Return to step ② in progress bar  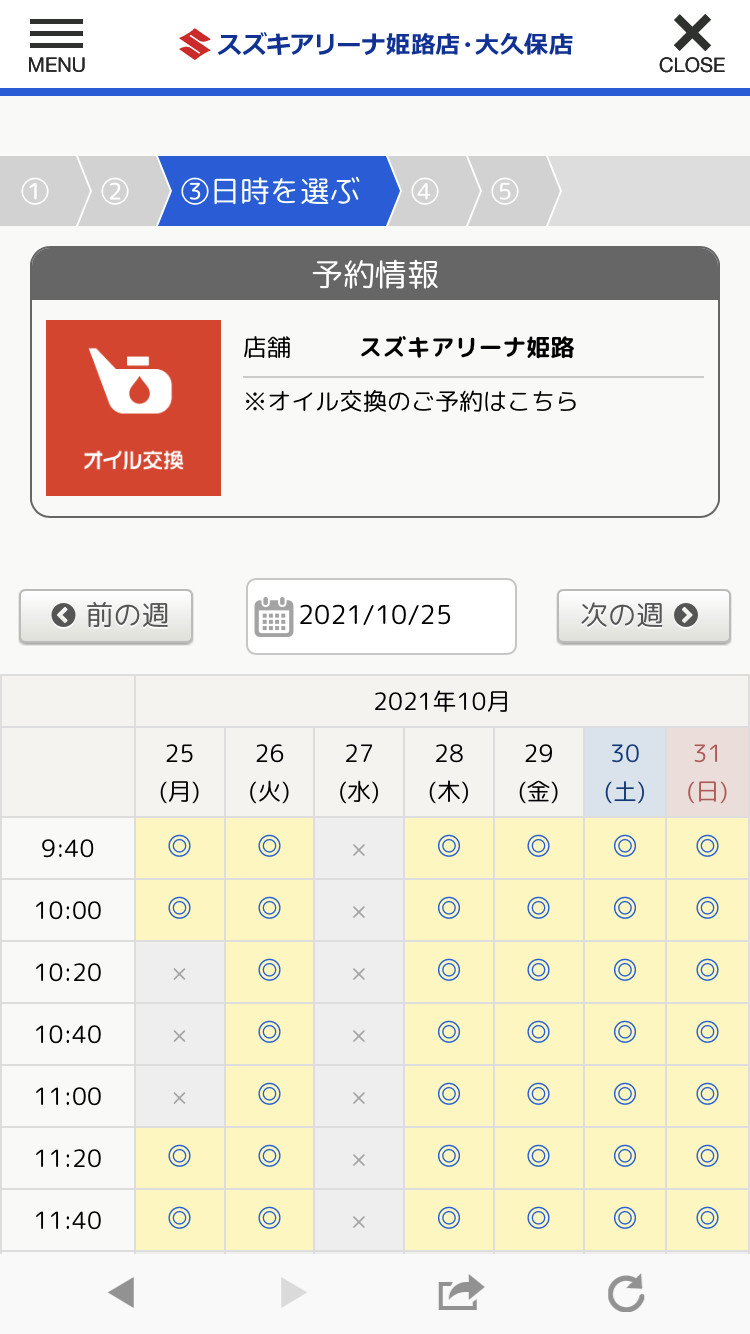(116, 191)
